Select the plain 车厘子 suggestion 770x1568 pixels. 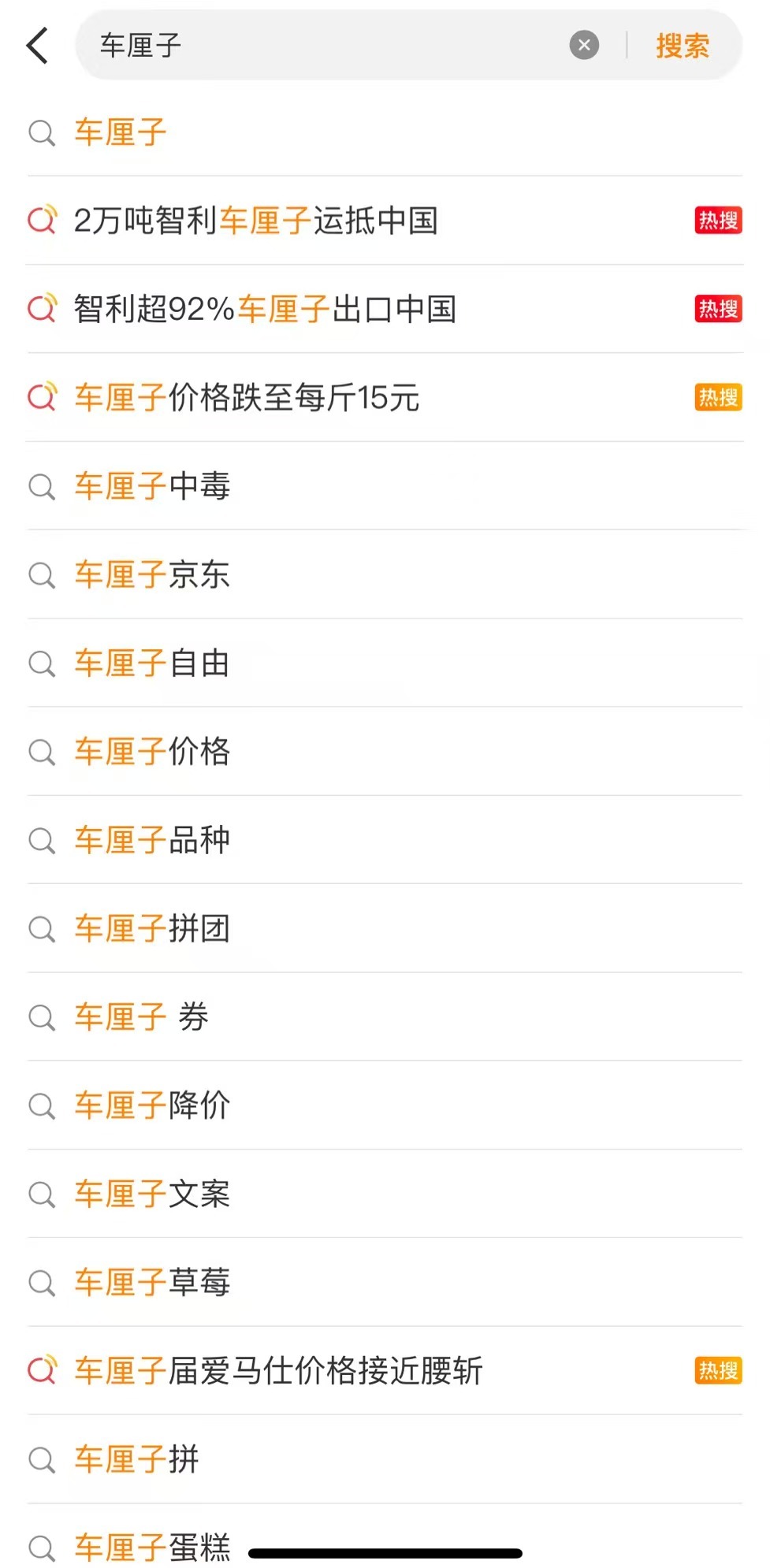[385, 132]
